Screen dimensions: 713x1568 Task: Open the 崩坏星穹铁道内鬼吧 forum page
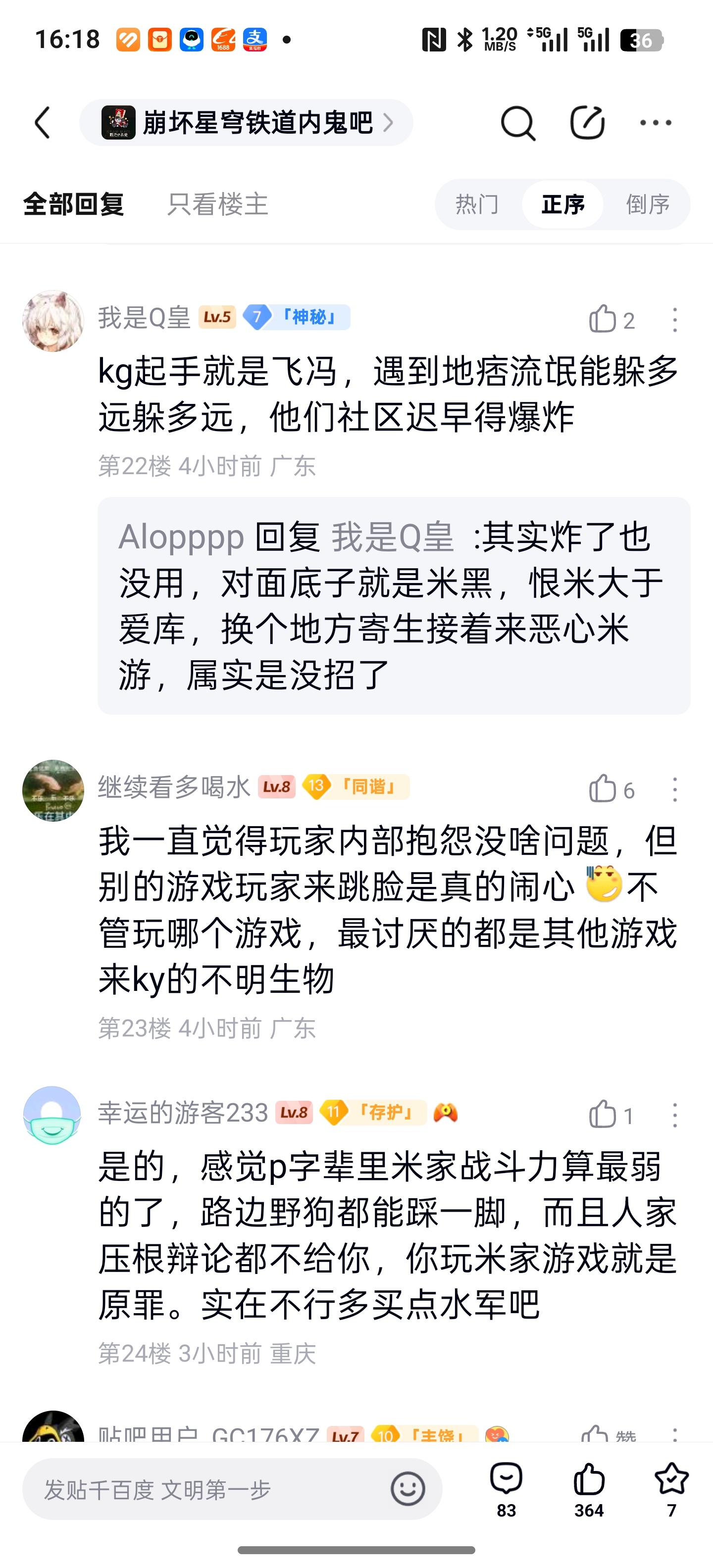pos(246,123)
